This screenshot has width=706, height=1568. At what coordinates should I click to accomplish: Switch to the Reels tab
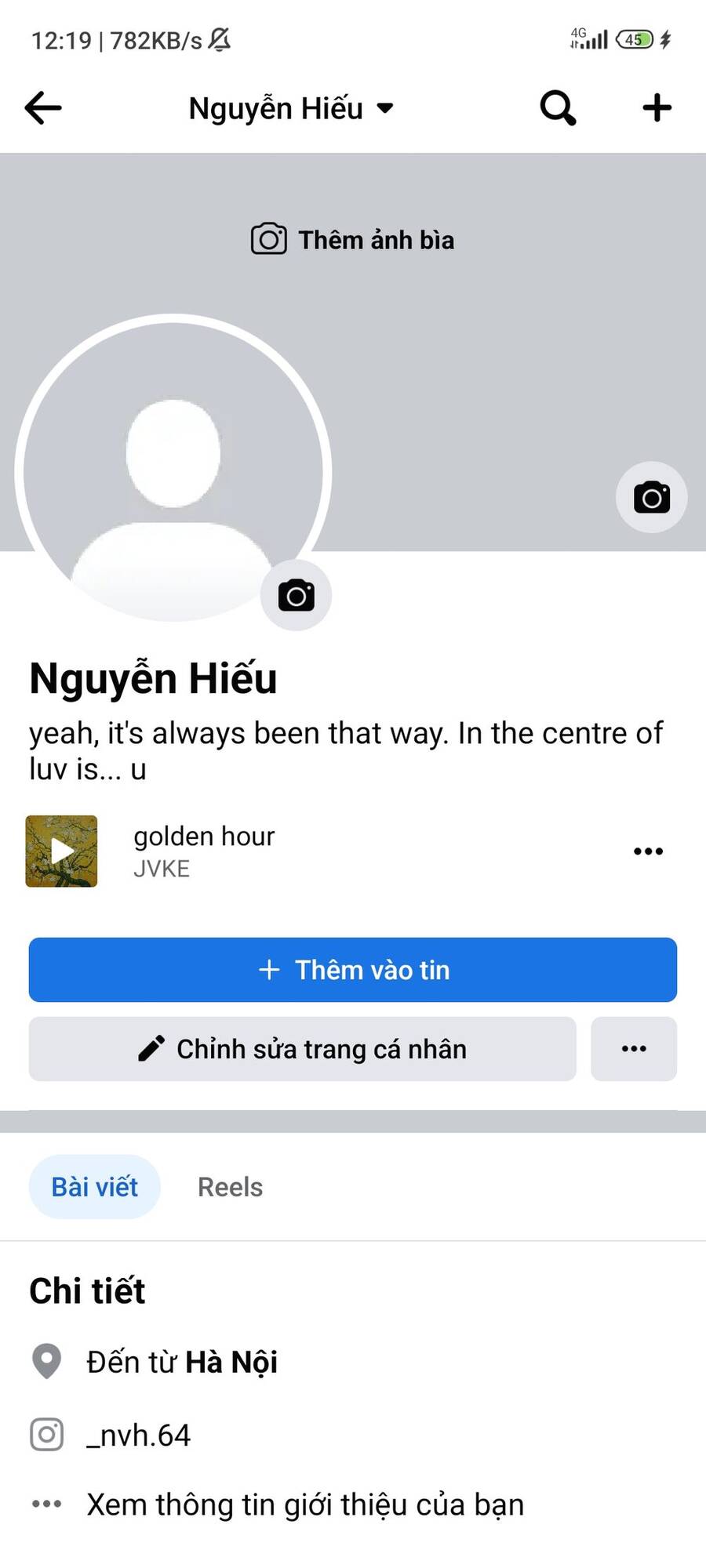point(230,1187)
